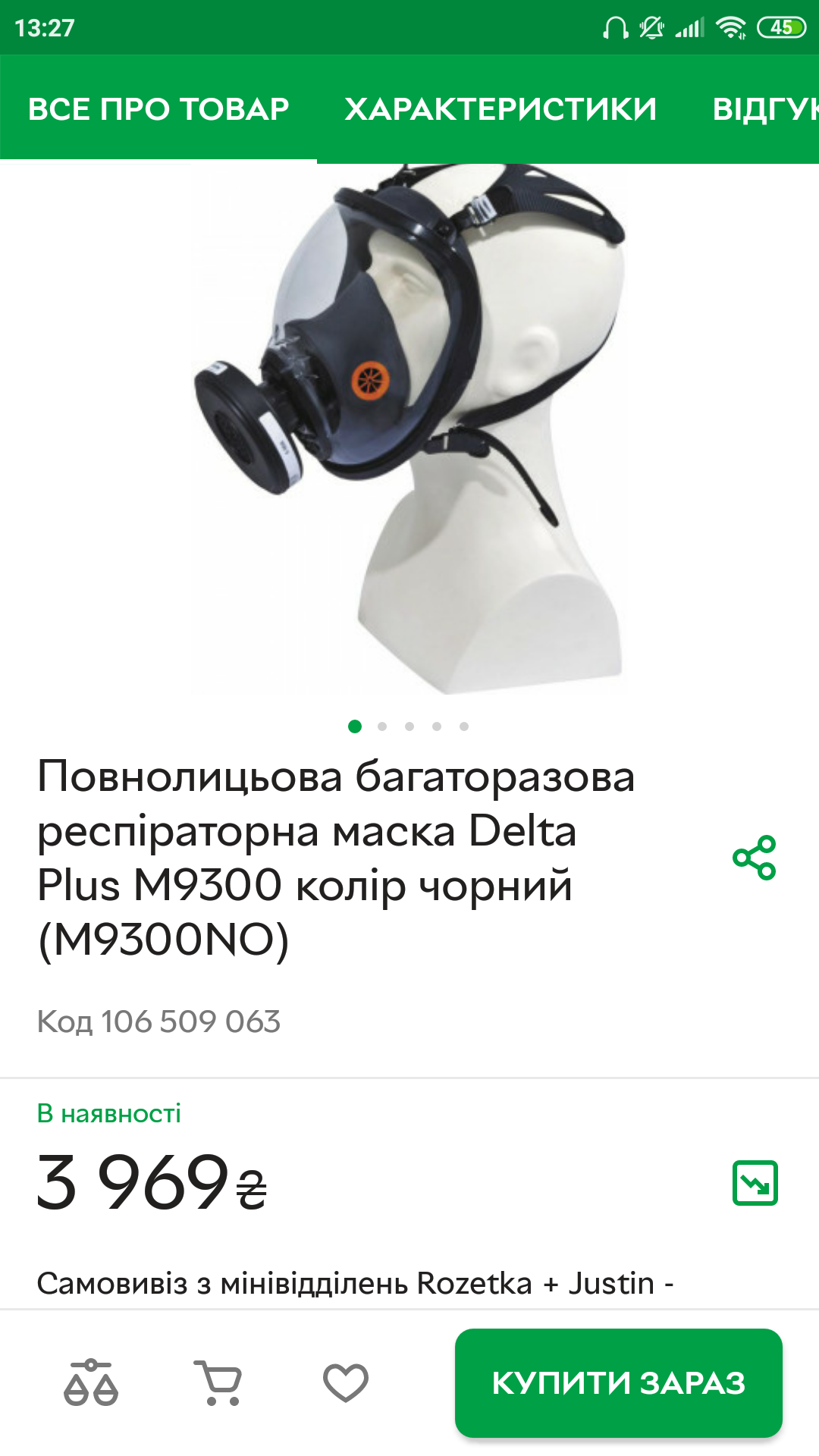Add the product to the cart
Image resolution: width=819 pixels, height=1456 pixels.
coord(218,1383)
